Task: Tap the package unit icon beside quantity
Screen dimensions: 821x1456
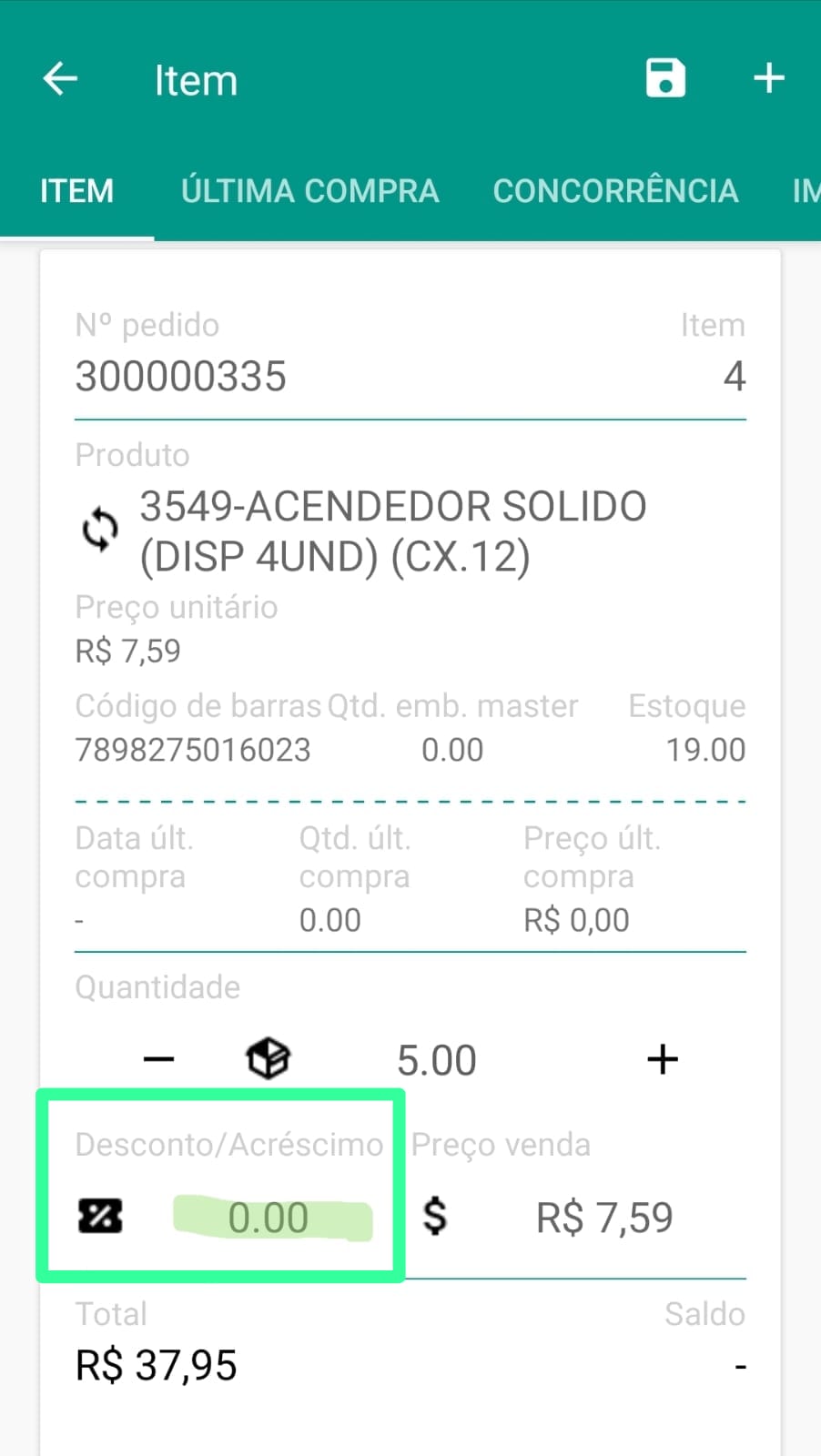Action: coord(268,1059)
